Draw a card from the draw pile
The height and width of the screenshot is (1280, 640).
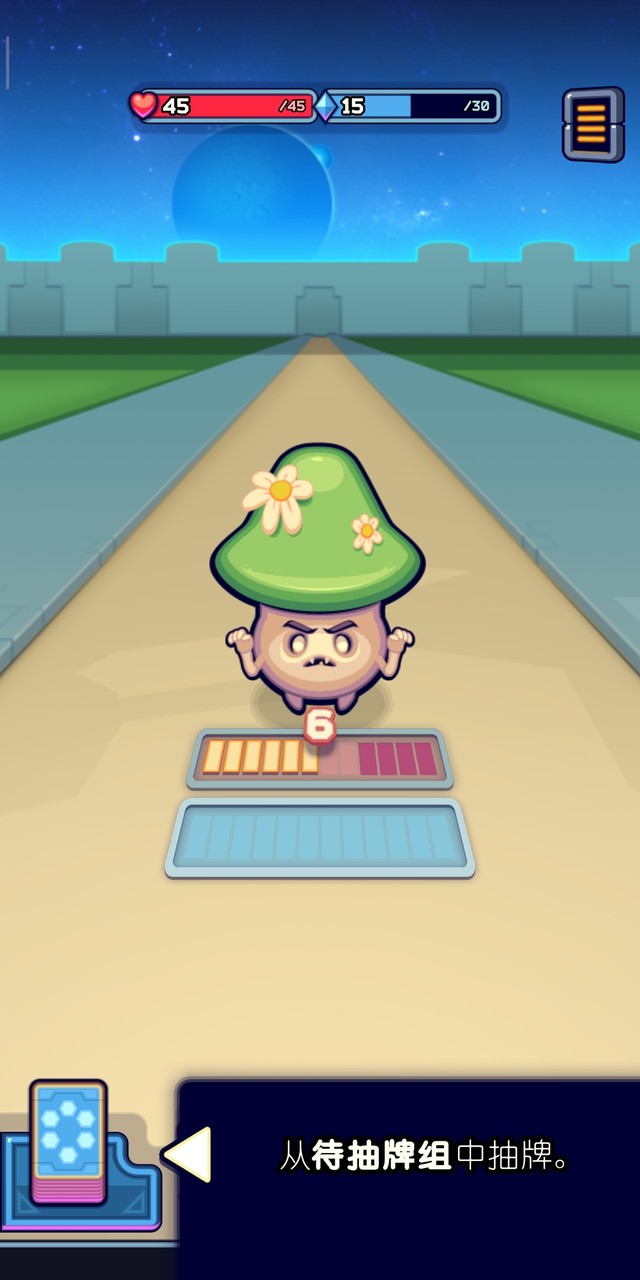click(68, 1140)
